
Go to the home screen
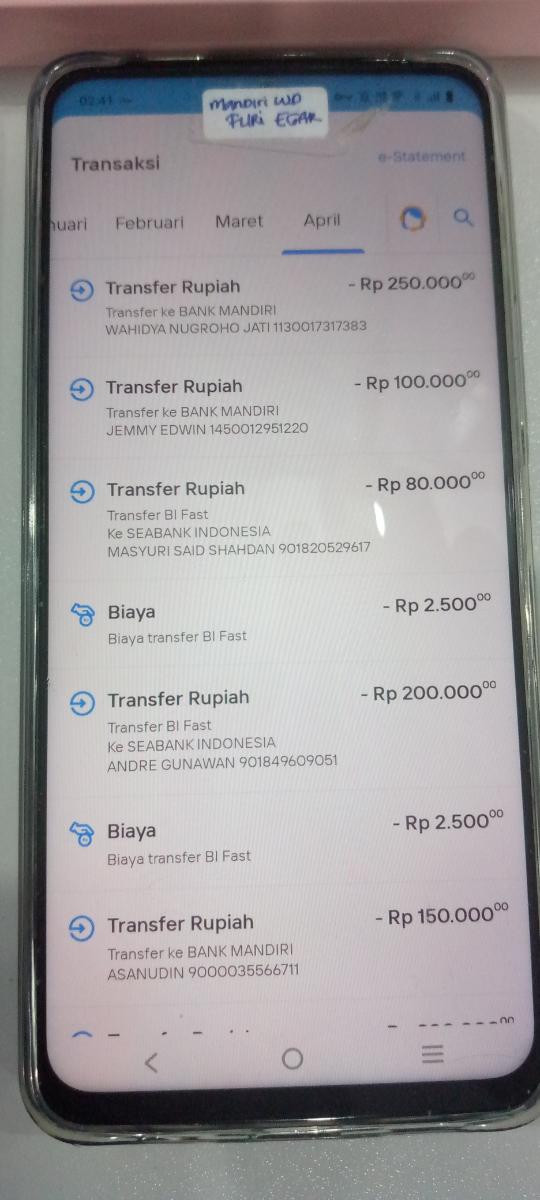click(x=292, y=1059)
